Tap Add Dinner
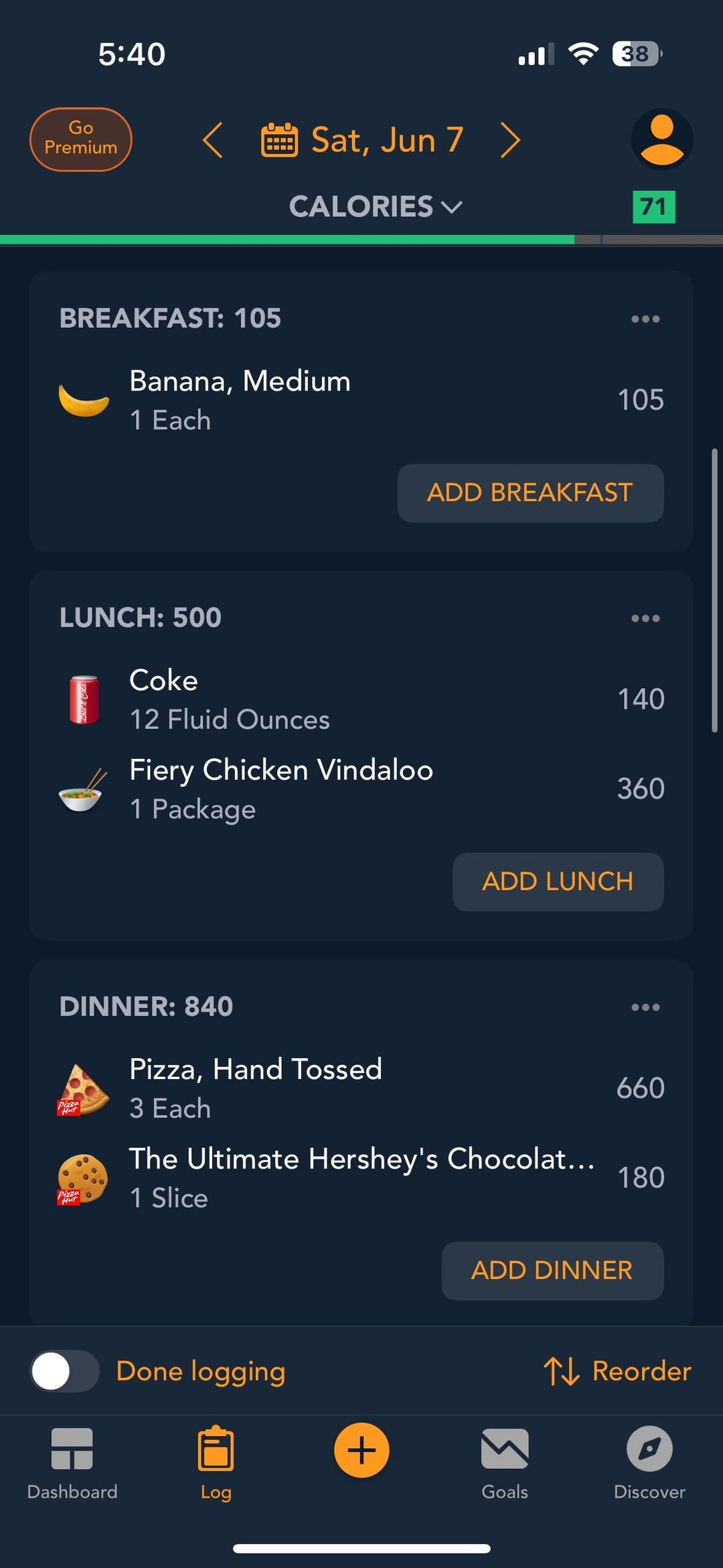This screenshot has width=723, height=1568. [x=552, y=1271]
